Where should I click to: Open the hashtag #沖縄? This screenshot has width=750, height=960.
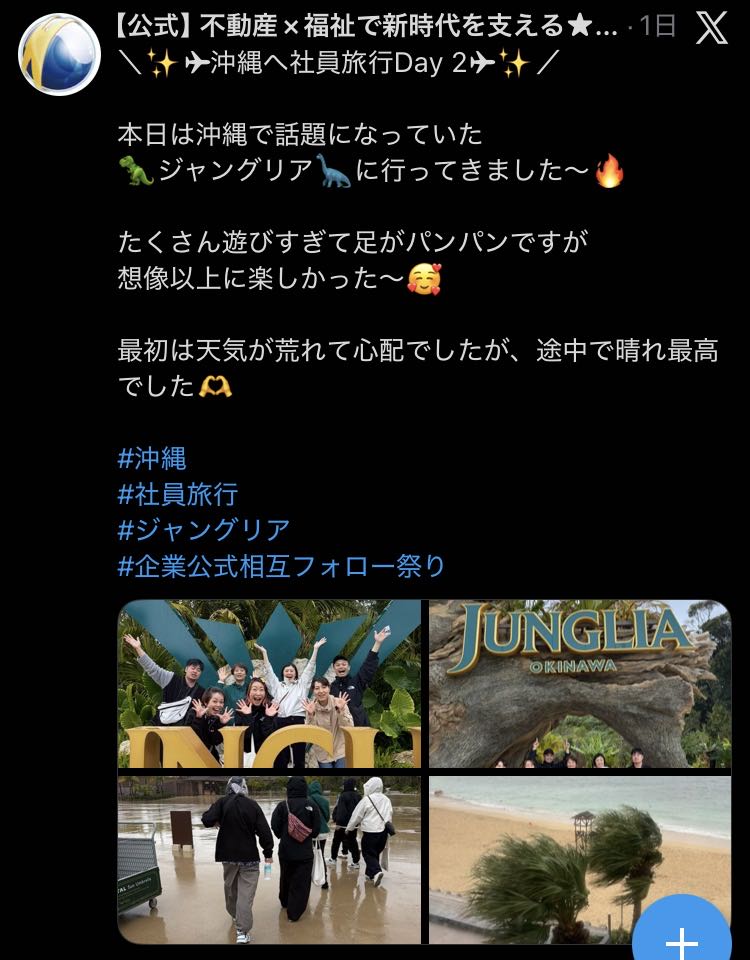point(152,459)
